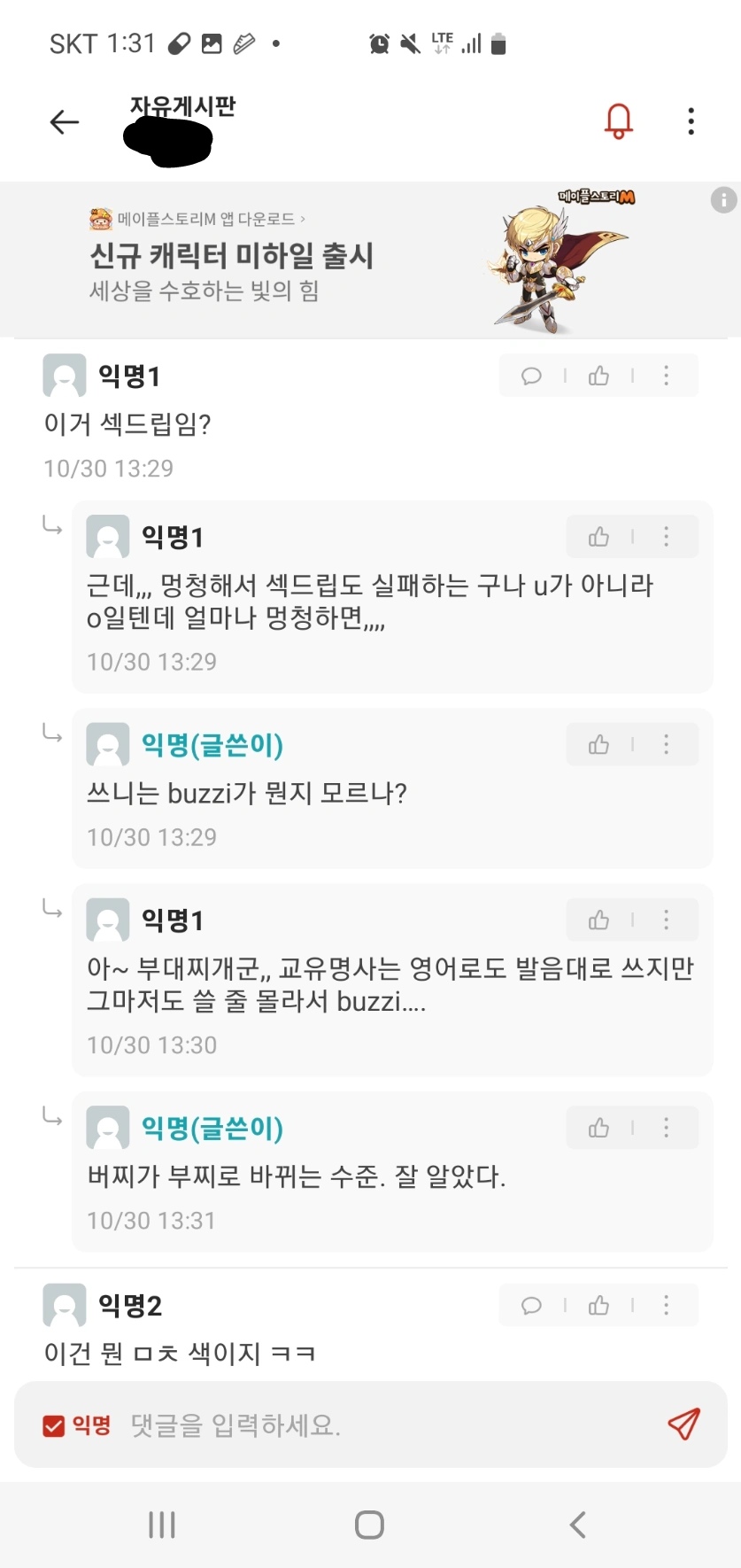Like the '쓰니는 buzzi가 뭔지' reply
Viewport: 741px width, 1568px height.
coord(599,744)
